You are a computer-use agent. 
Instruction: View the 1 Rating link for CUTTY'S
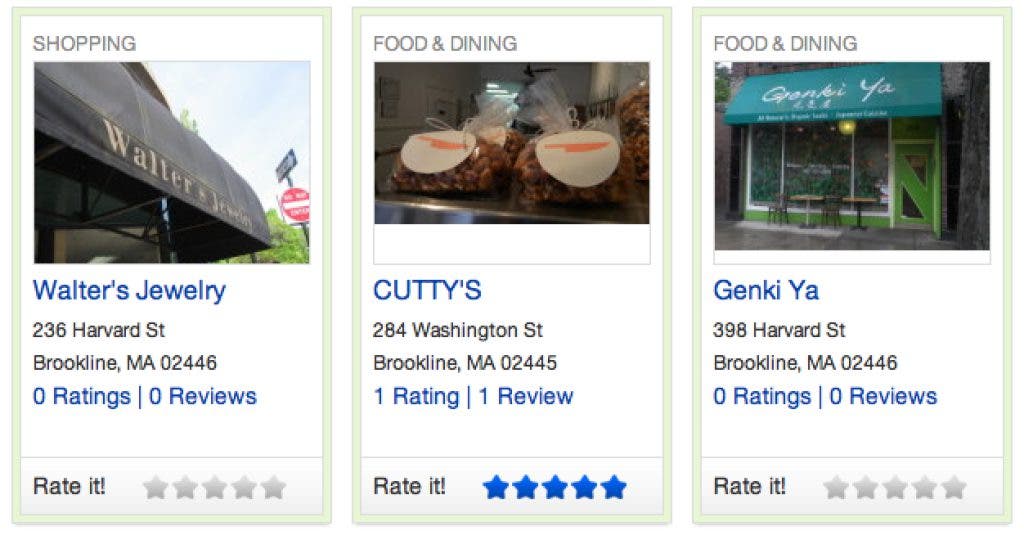pyautogui.click(x=416, y=396)
